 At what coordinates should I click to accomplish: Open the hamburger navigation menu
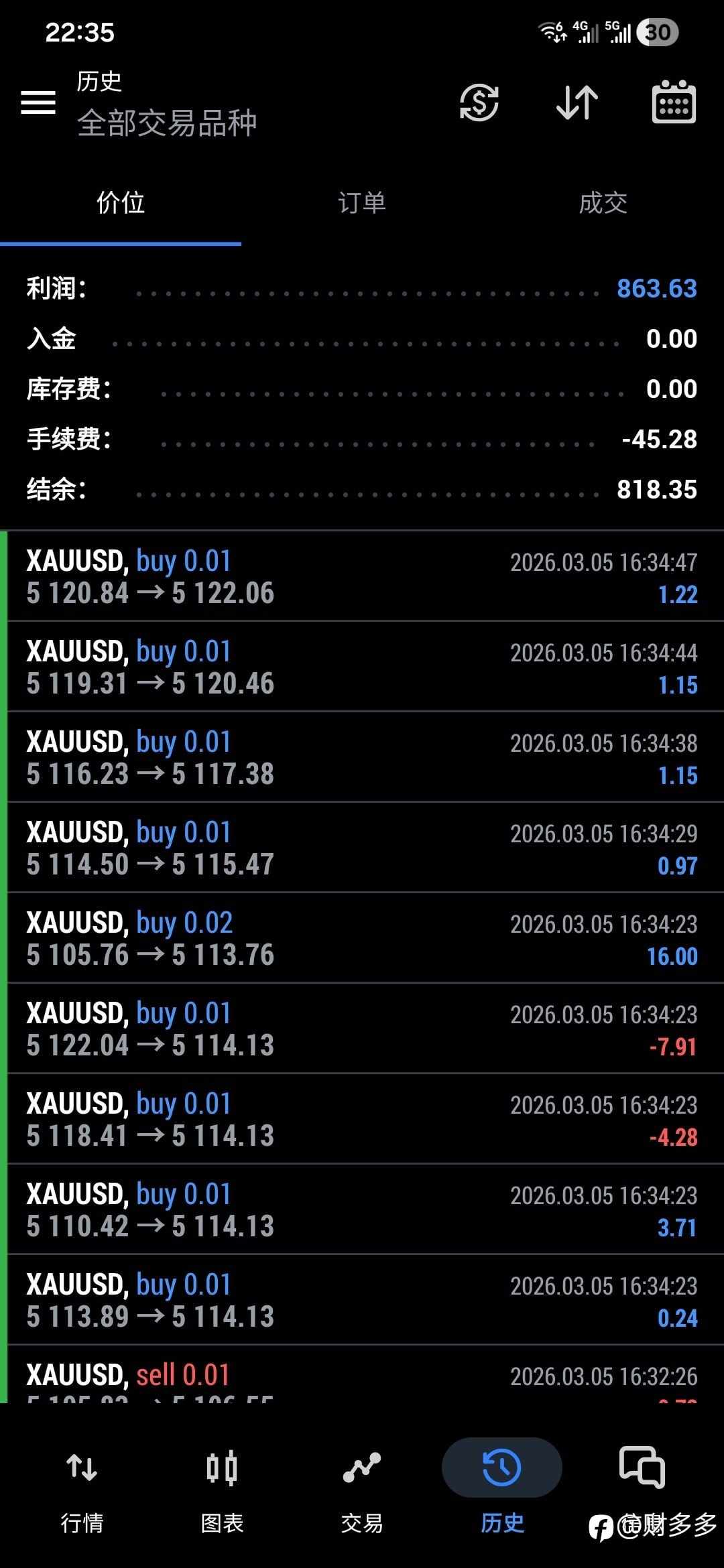tap(38, 102)
